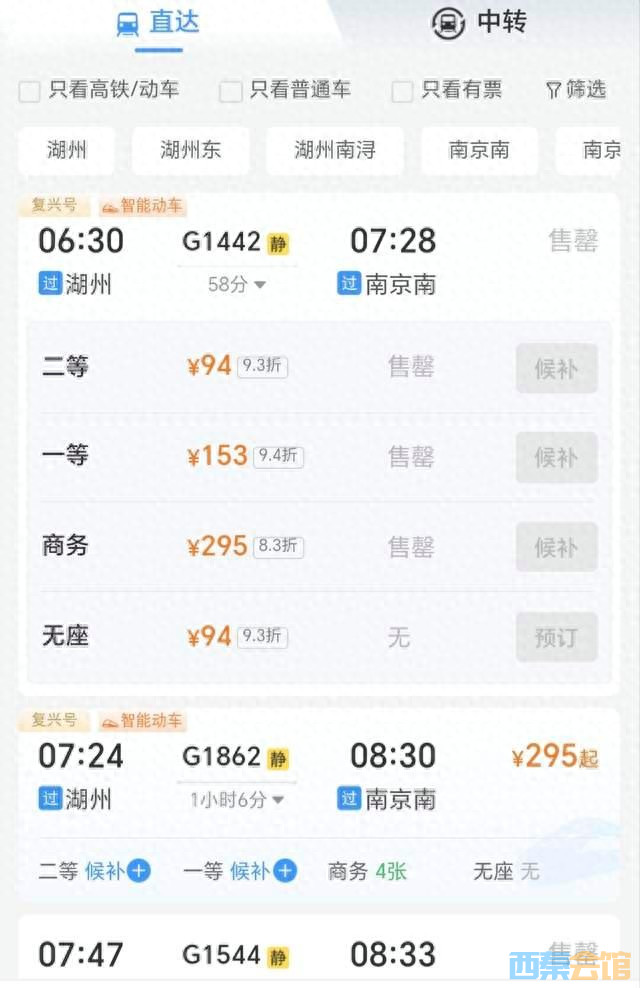Check the 只看普通车 box

(x=231, y=91)
